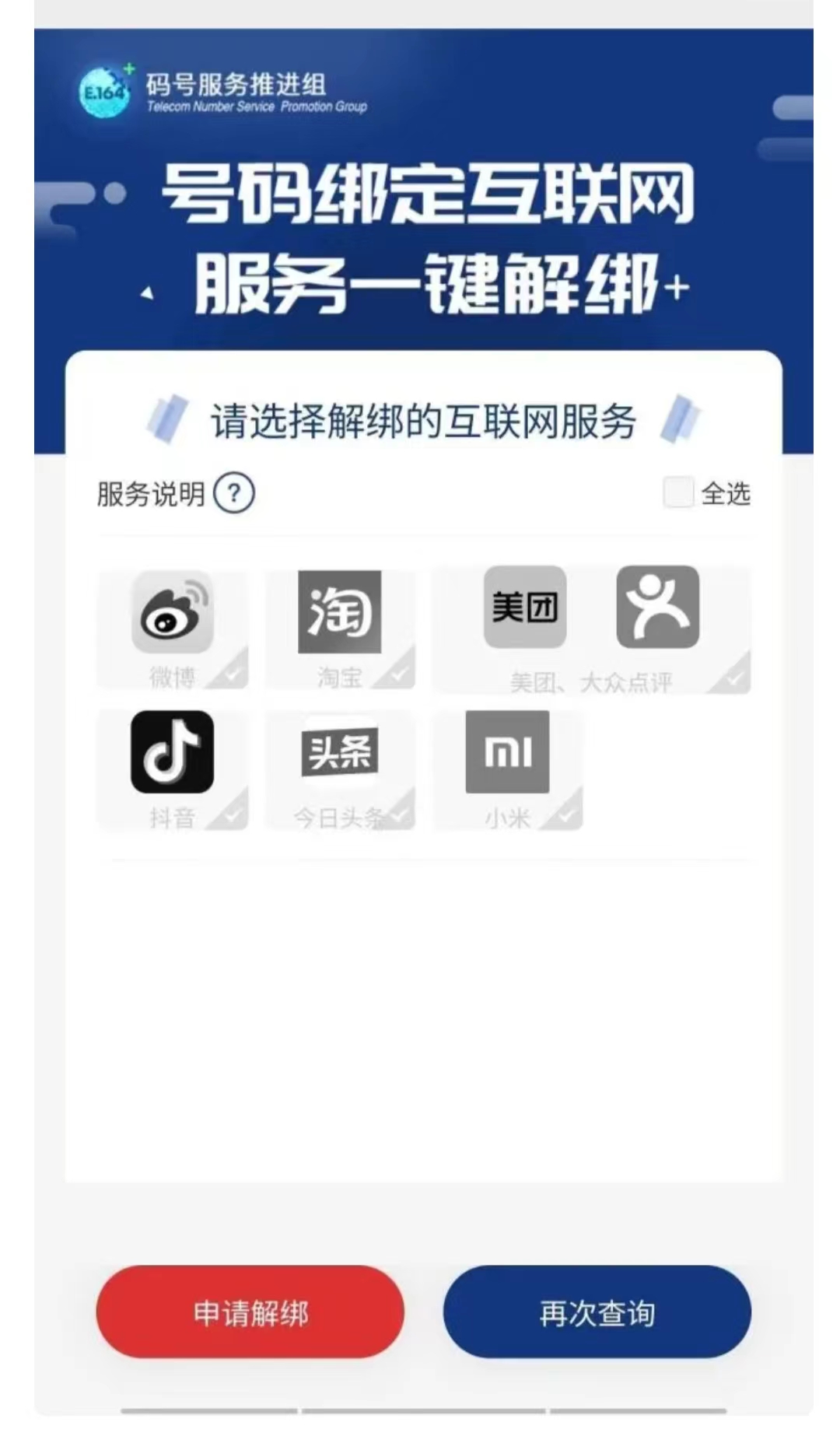Select the 微博 service tile

(x=172, y=629)
